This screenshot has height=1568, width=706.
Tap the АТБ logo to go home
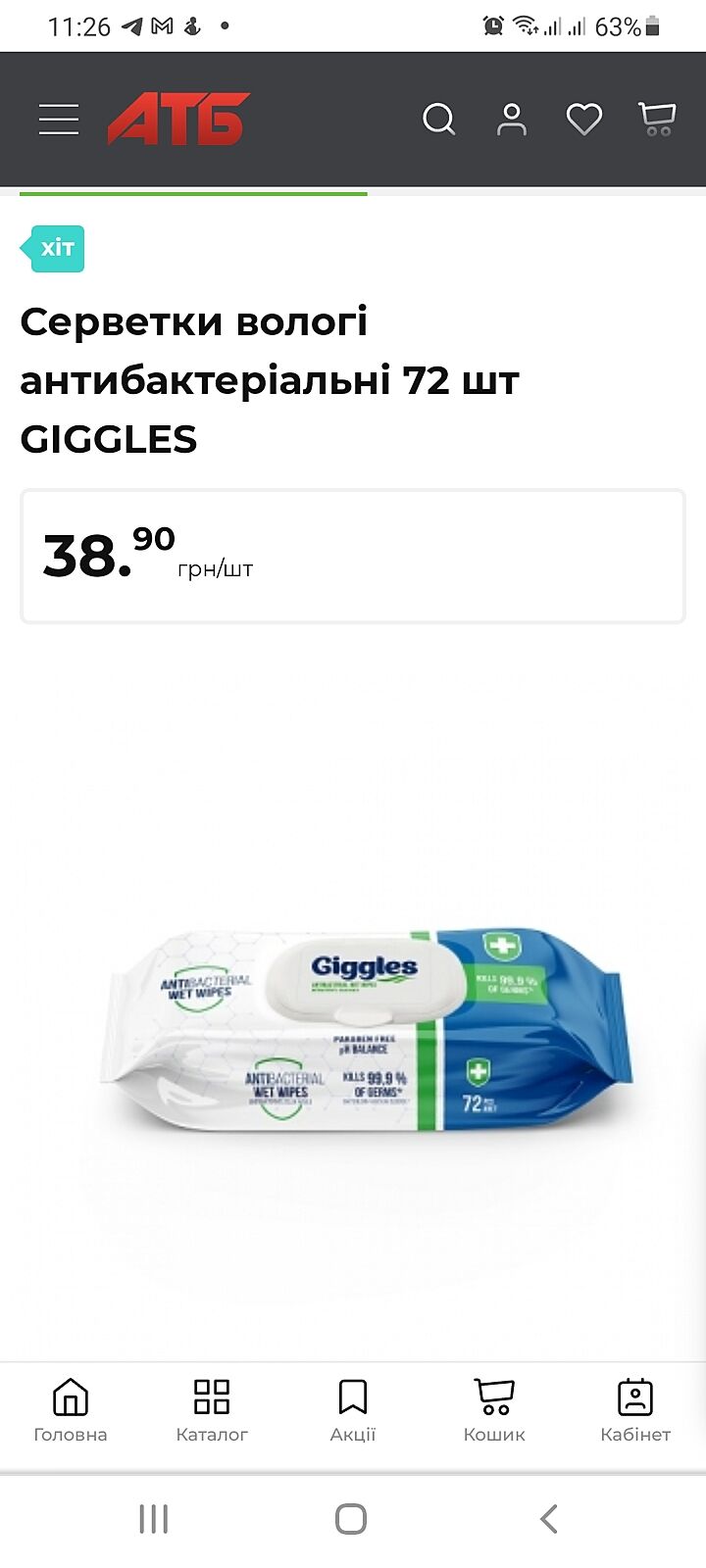point(178,120)
